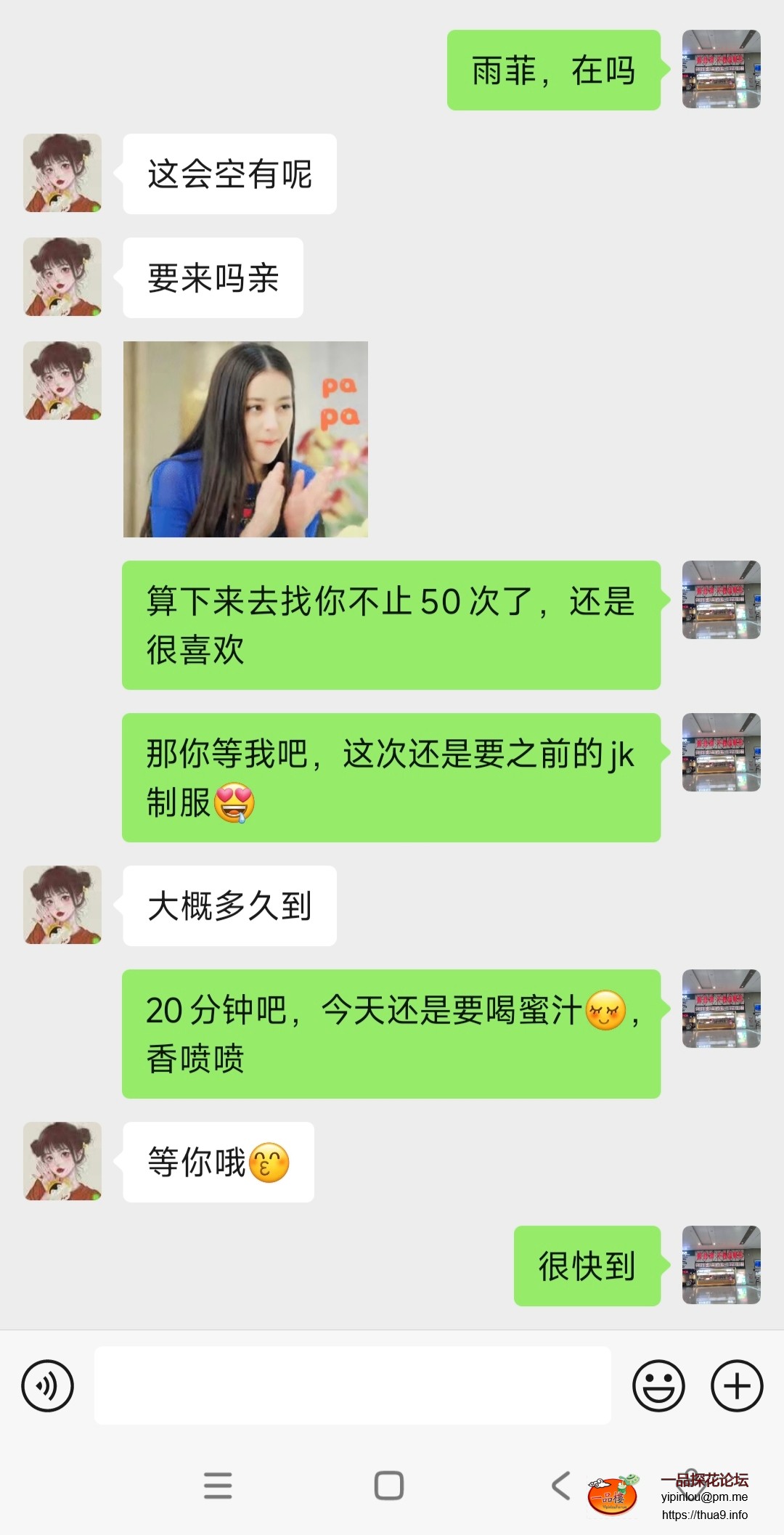784x1535 pixels.
Task: Focus the message text field
Action: click(x=352, y=1385)
